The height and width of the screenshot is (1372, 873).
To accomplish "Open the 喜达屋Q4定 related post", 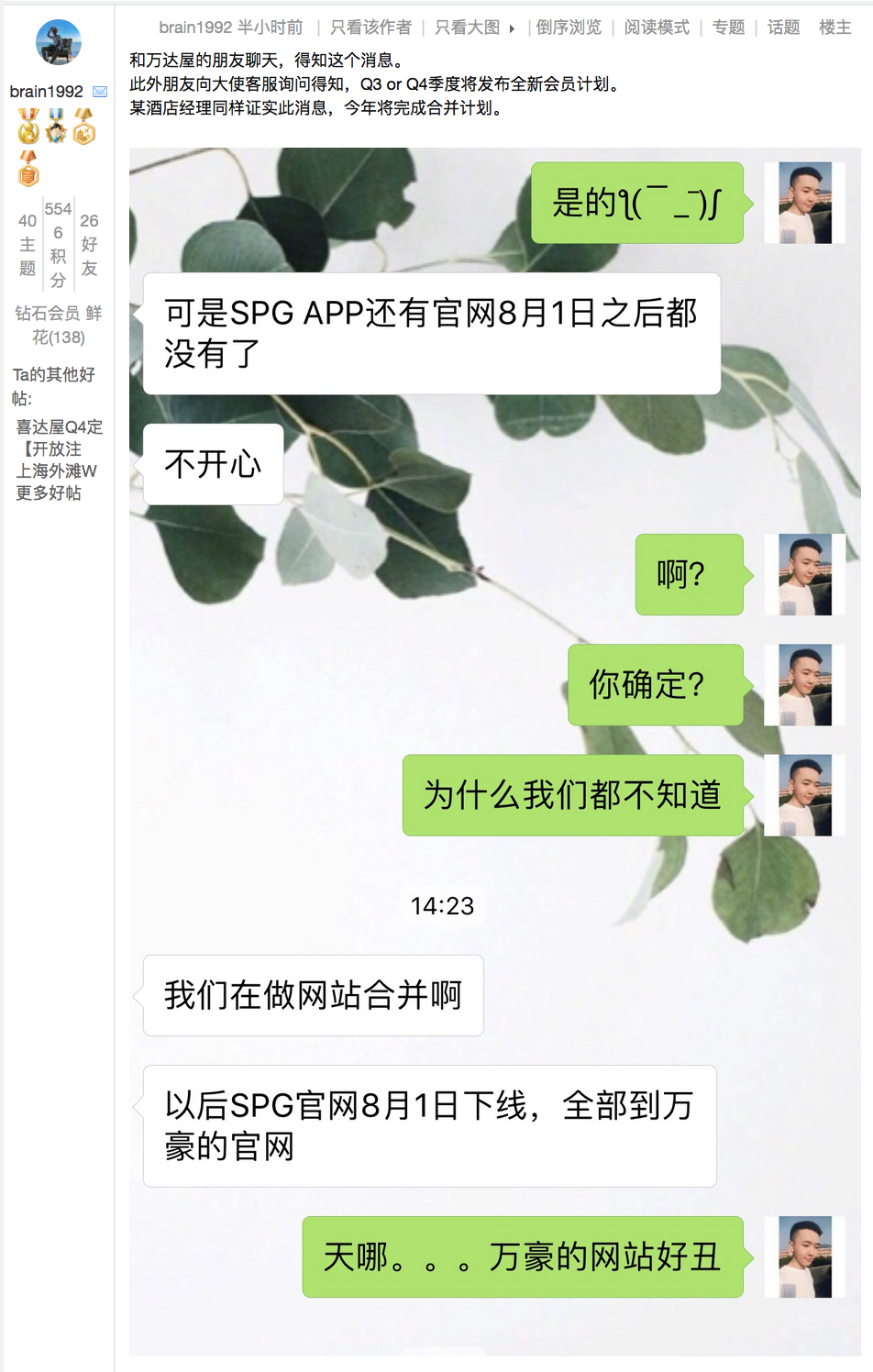I will click(x=59, y=427).
